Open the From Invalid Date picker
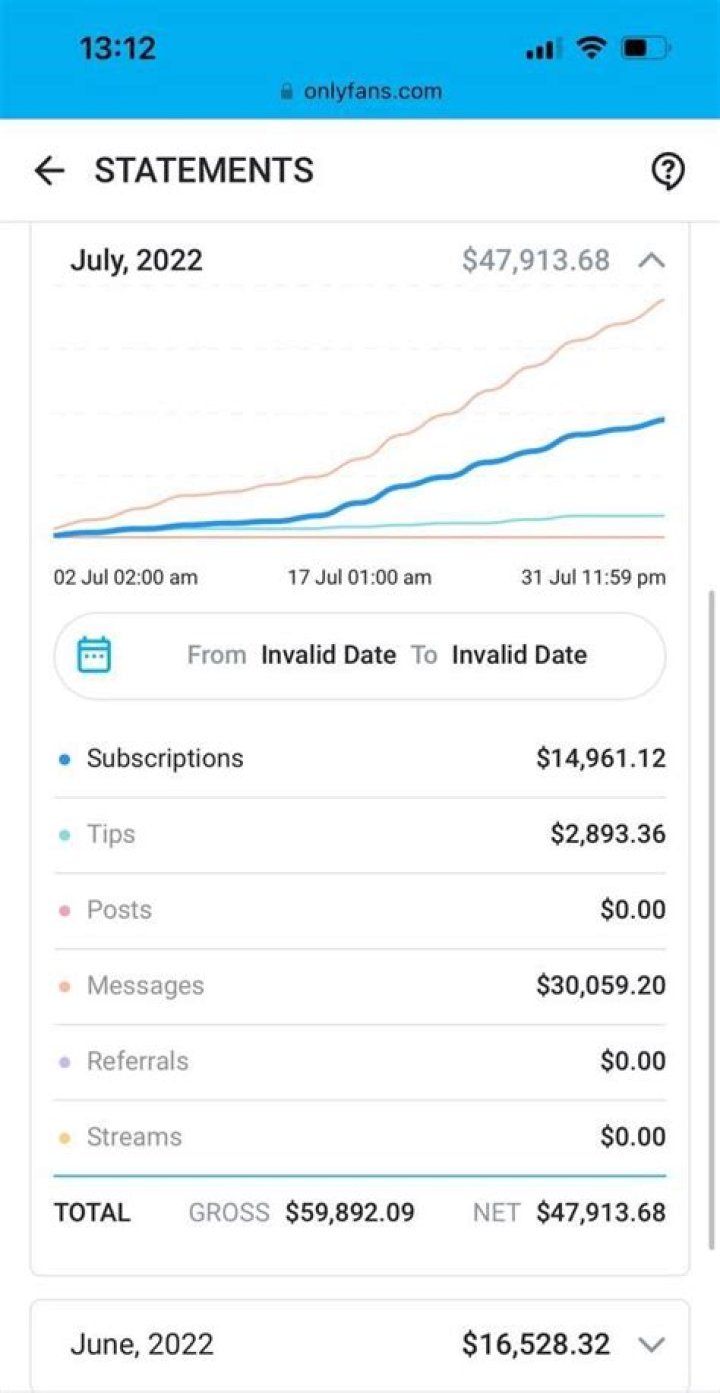This screenshot has width=720, height=1393. click(x=328, y=654)
